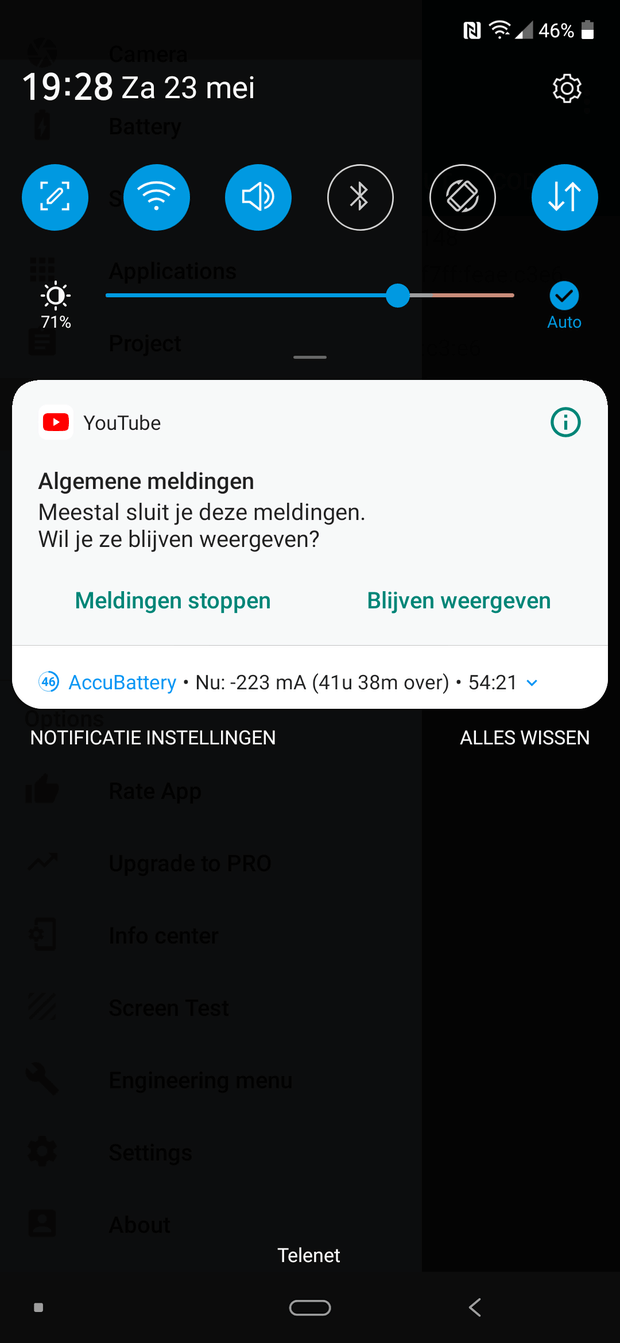
Task: Toggle the screenshot quick tile
Action: [x=55, y=197]
